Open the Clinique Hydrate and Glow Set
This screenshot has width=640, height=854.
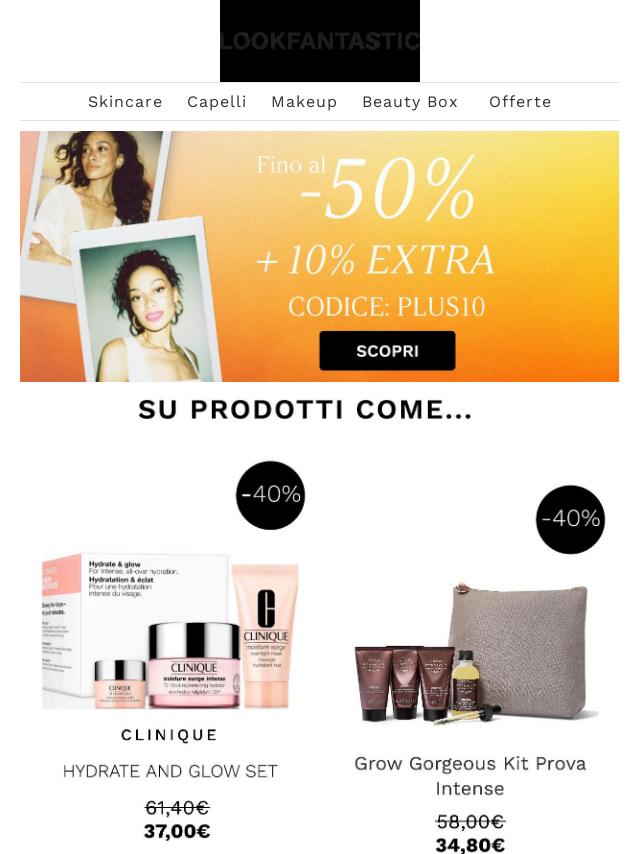(x=170, y=771)
